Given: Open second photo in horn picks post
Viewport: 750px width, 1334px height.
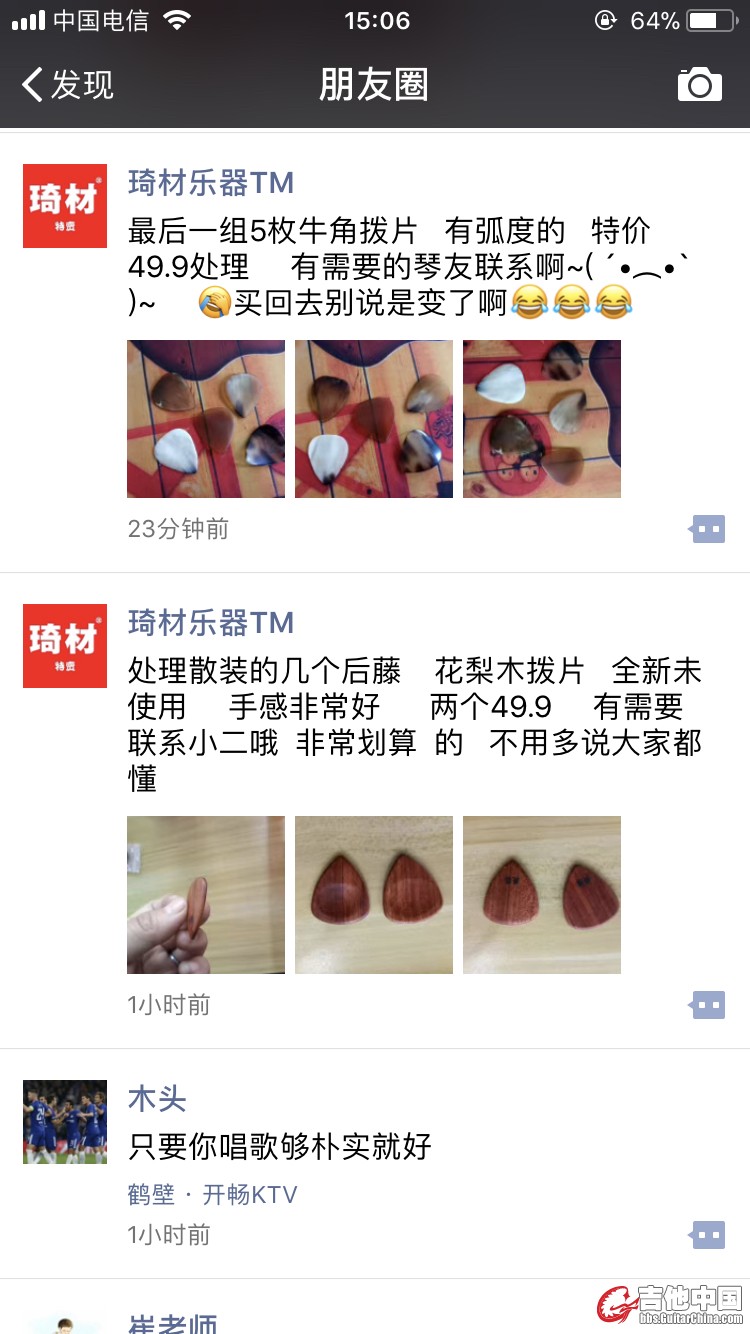Looking at the screenshot, I should click(x=373, y=419).
